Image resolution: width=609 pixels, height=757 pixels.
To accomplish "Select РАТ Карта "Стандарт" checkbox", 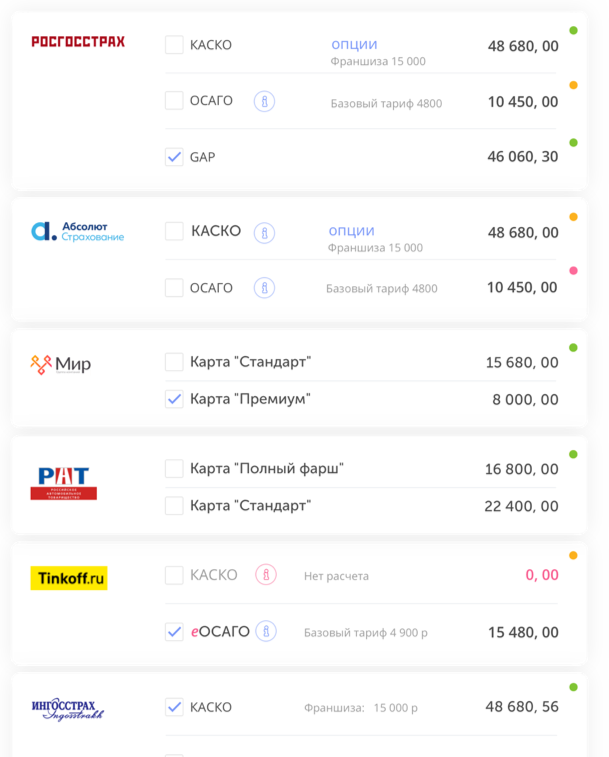I will tap(174, 506).
